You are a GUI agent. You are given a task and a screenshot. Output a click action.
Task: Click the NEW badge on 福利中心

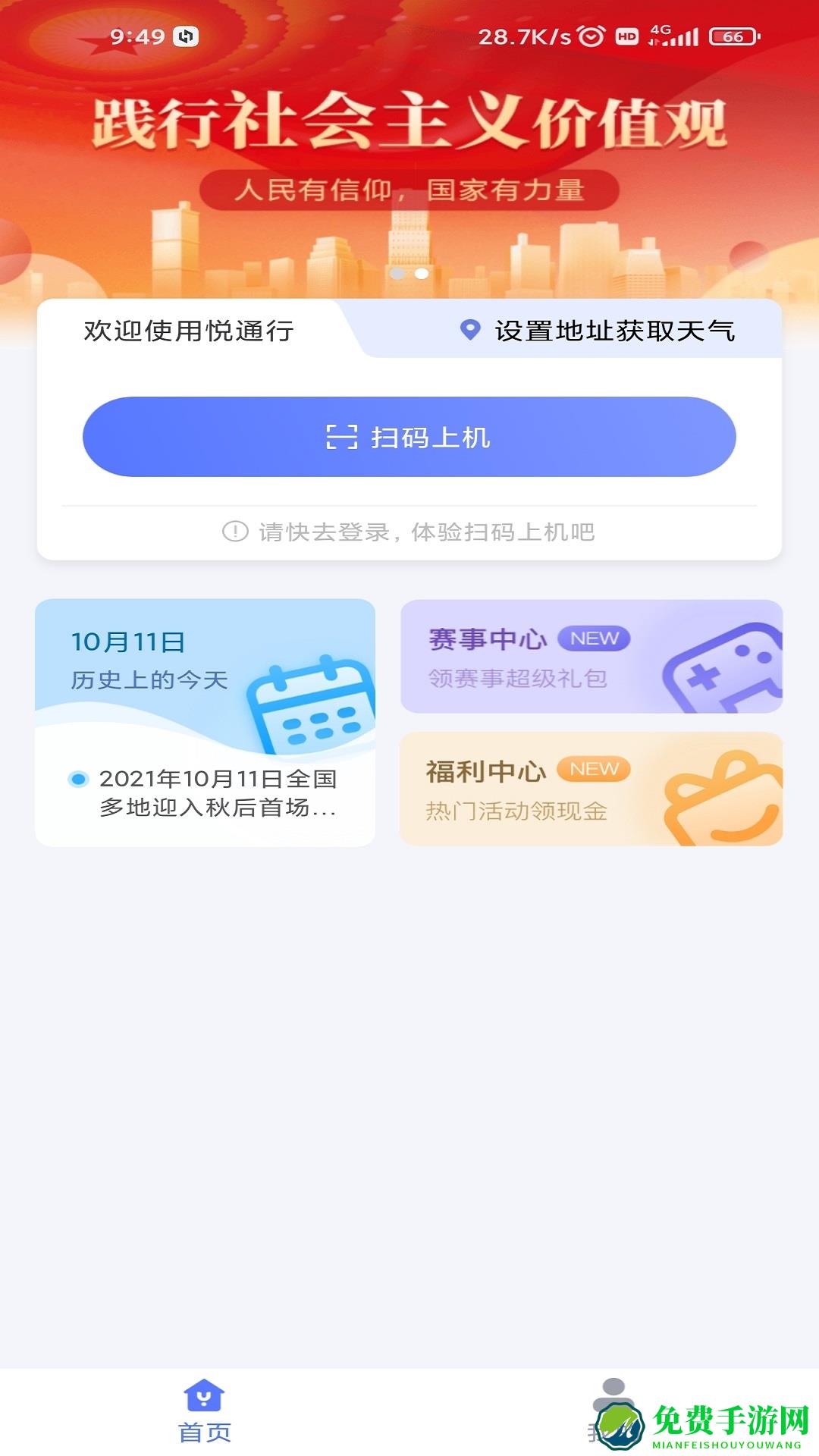(x=595, y=770)
